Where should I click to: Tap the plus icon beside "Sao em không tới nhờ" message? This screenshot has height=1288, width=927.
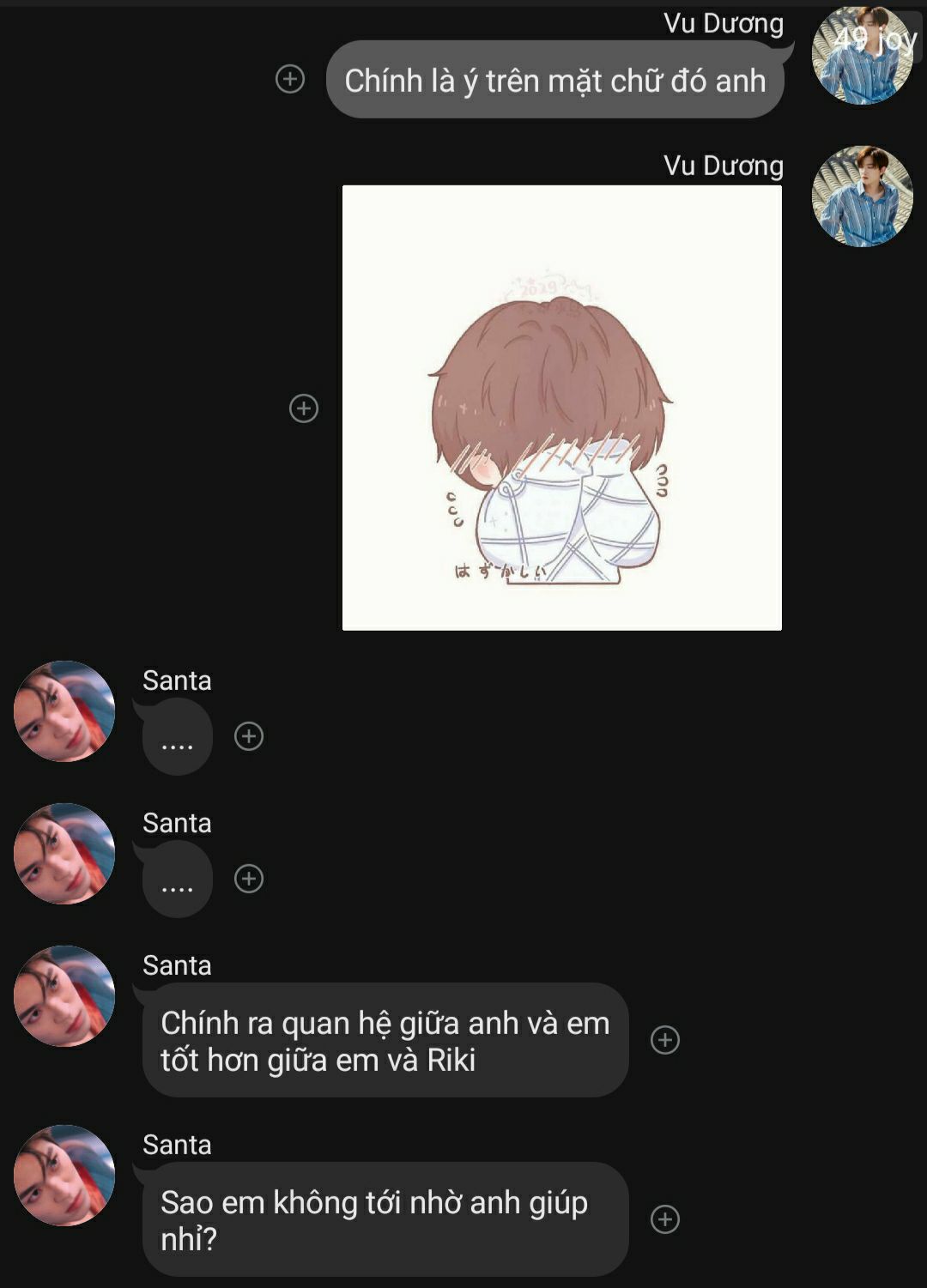tap(665, 1219)
